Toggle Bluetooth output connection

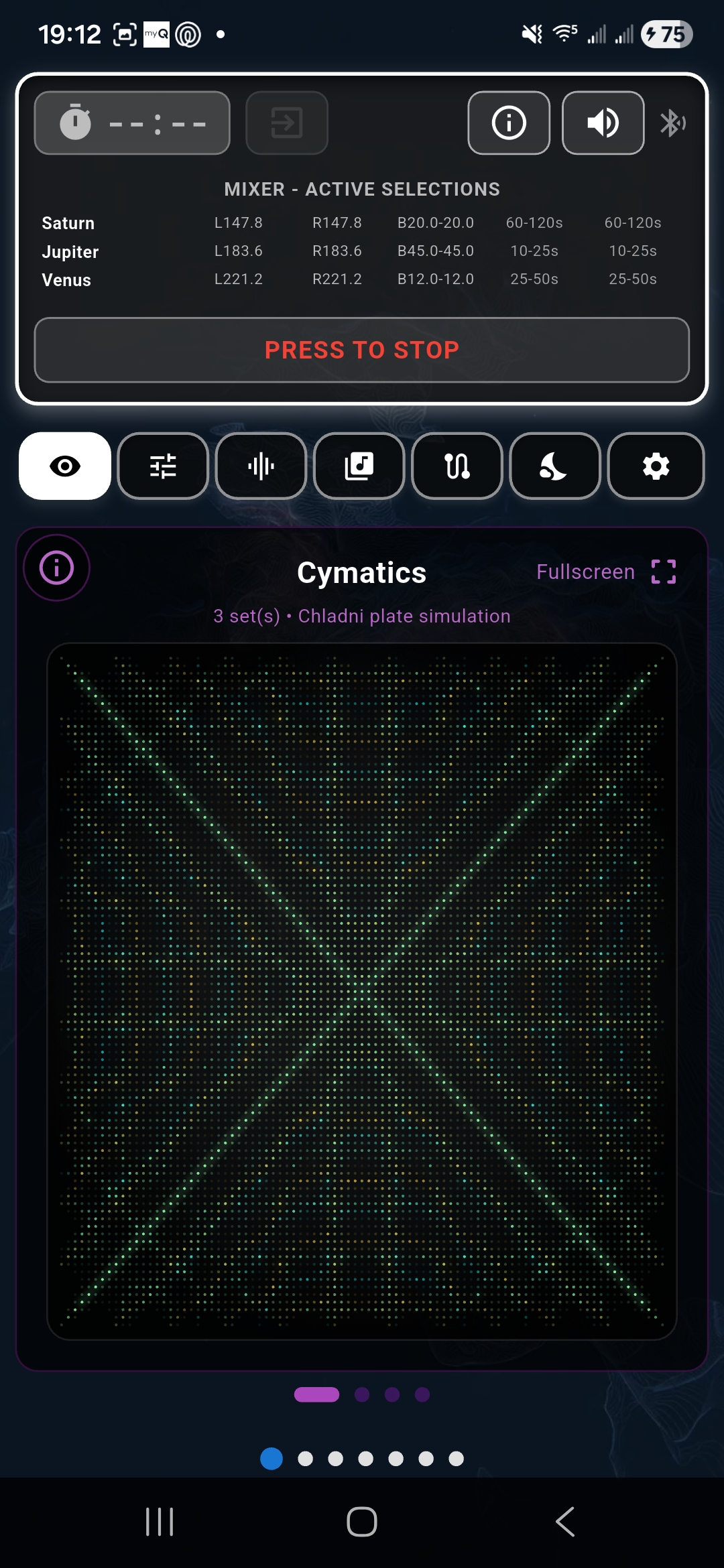674,122
